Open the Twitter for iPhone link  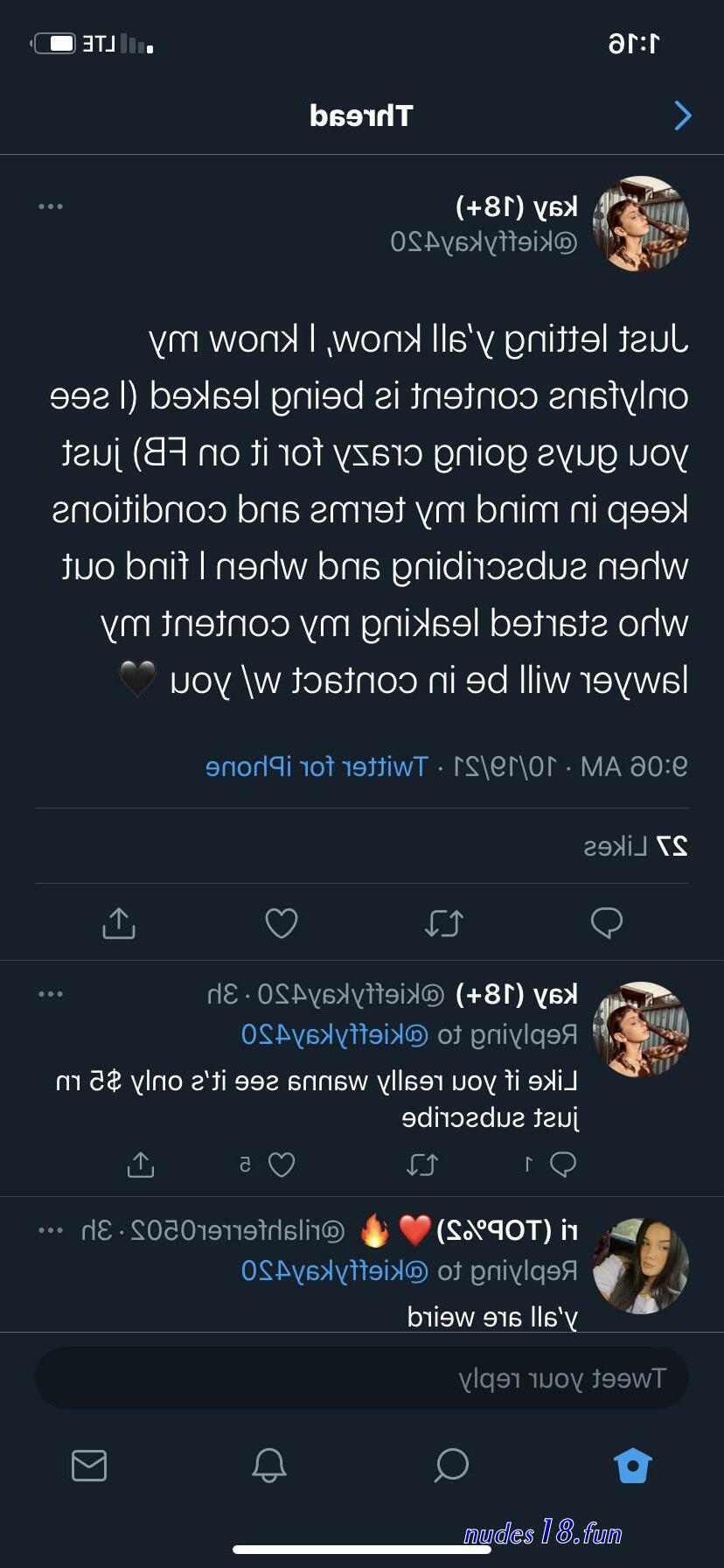[317, 766]
